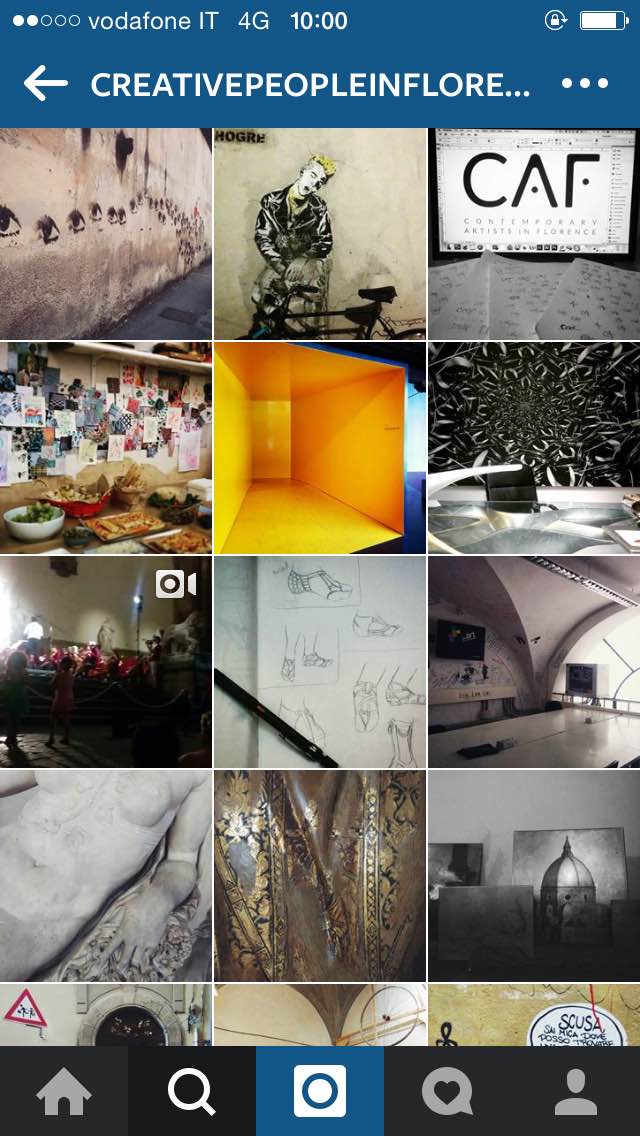Open the activity heart tab
Viewport: 640px width, 1136px height.
448,1091
